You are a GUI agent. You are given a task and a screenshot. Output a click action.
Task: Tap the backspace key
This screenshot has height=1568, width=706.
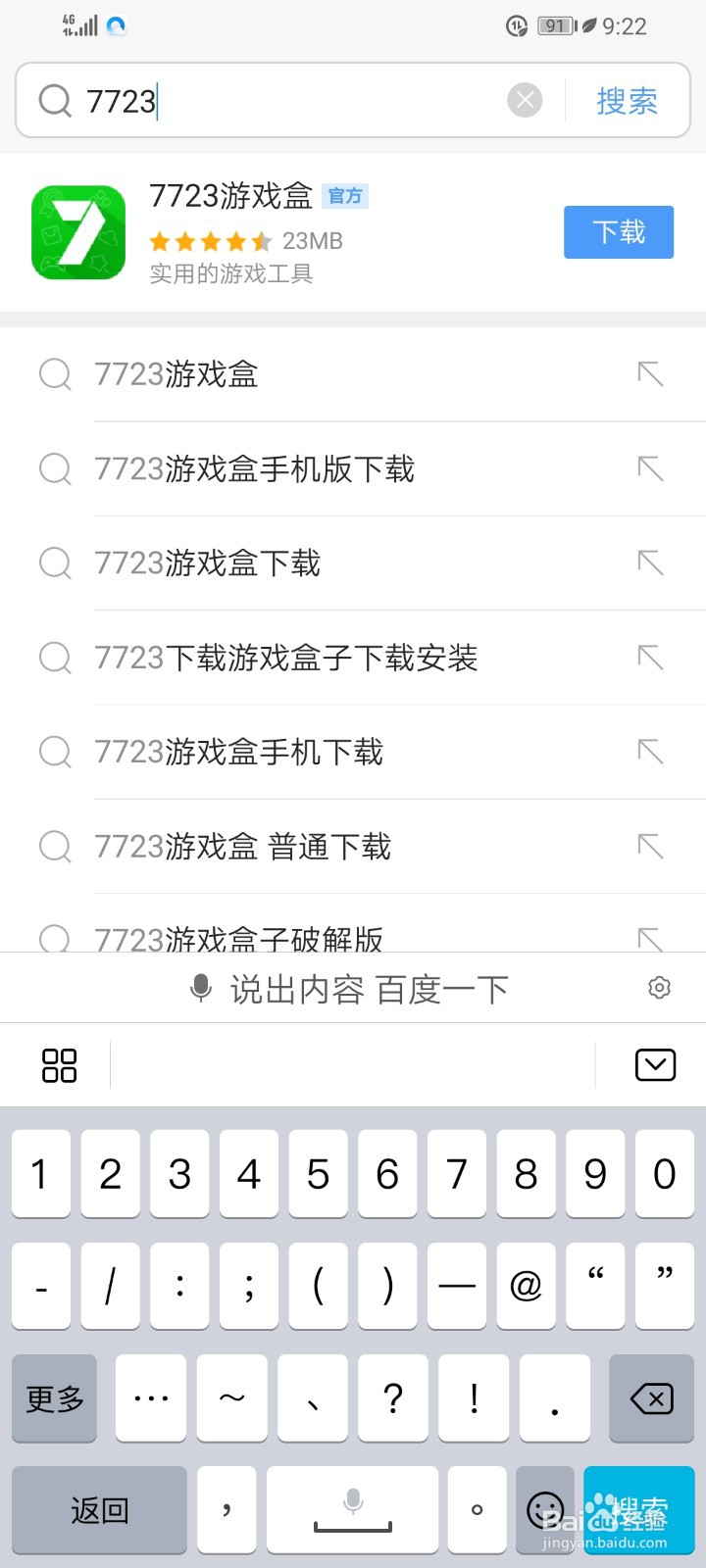click(652, 1398)
